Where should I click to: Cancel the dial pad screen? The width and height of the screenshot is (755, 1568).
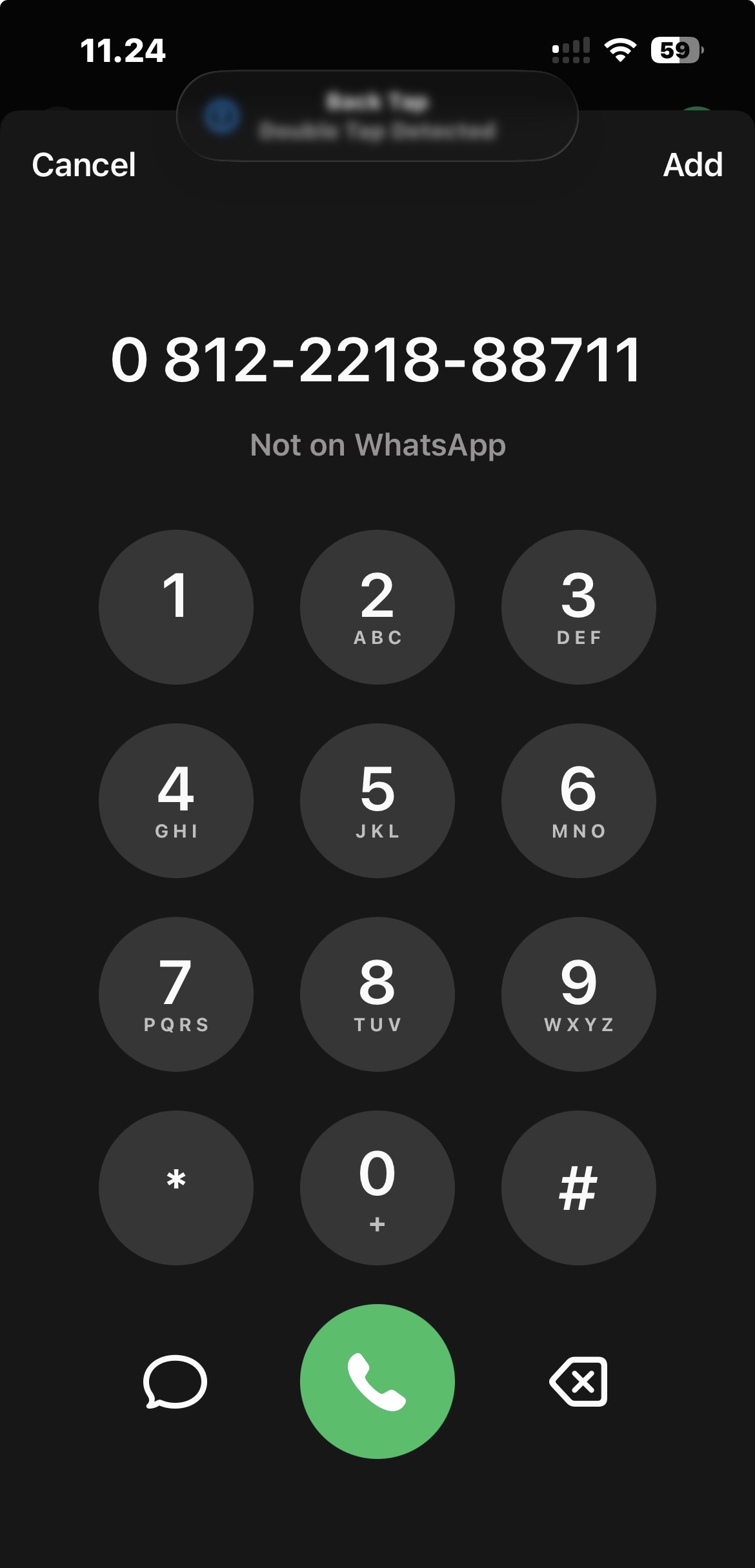84,165
